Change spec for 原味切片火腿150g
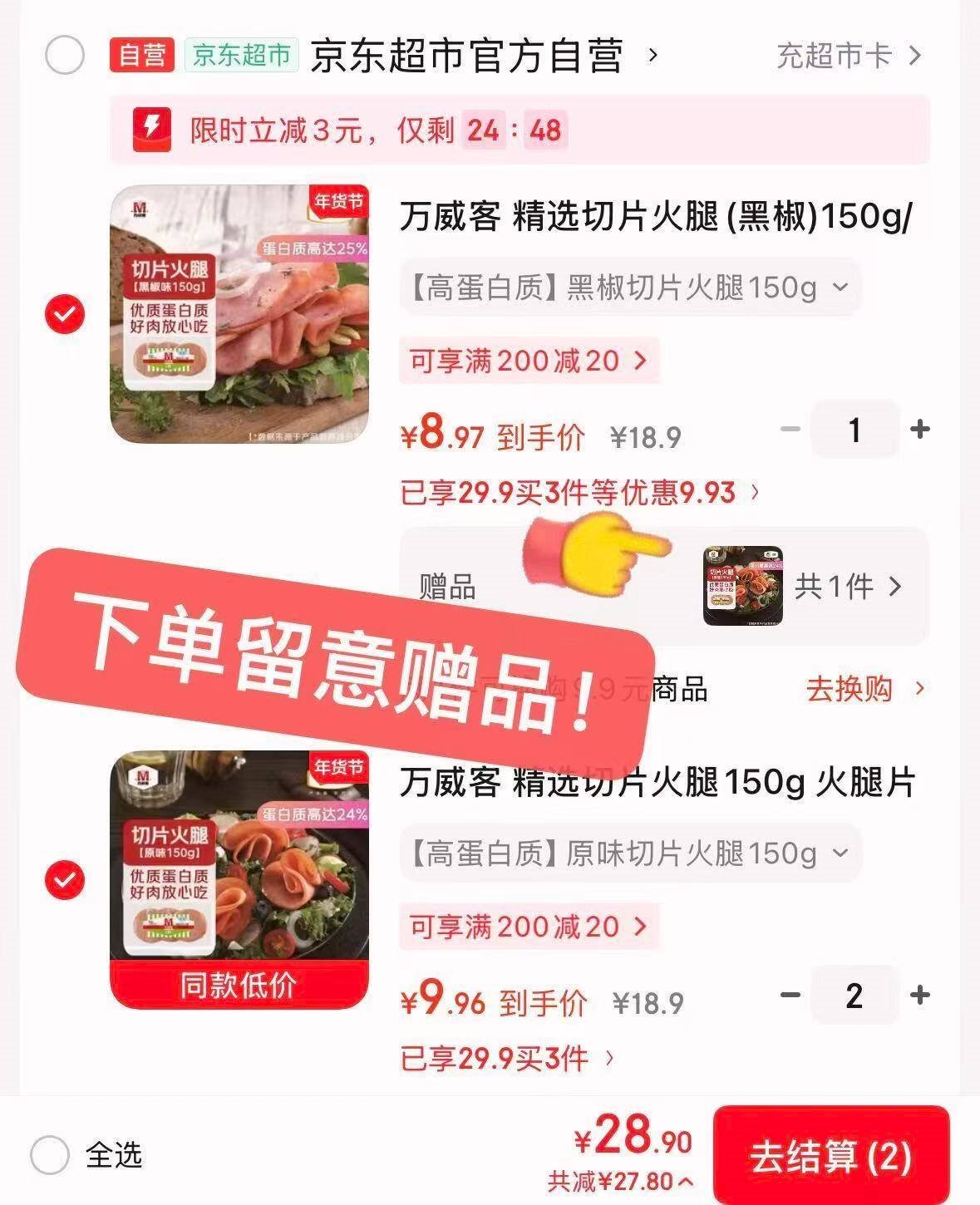The height and width of the screenshot is (1205, 980). (629, 853)
